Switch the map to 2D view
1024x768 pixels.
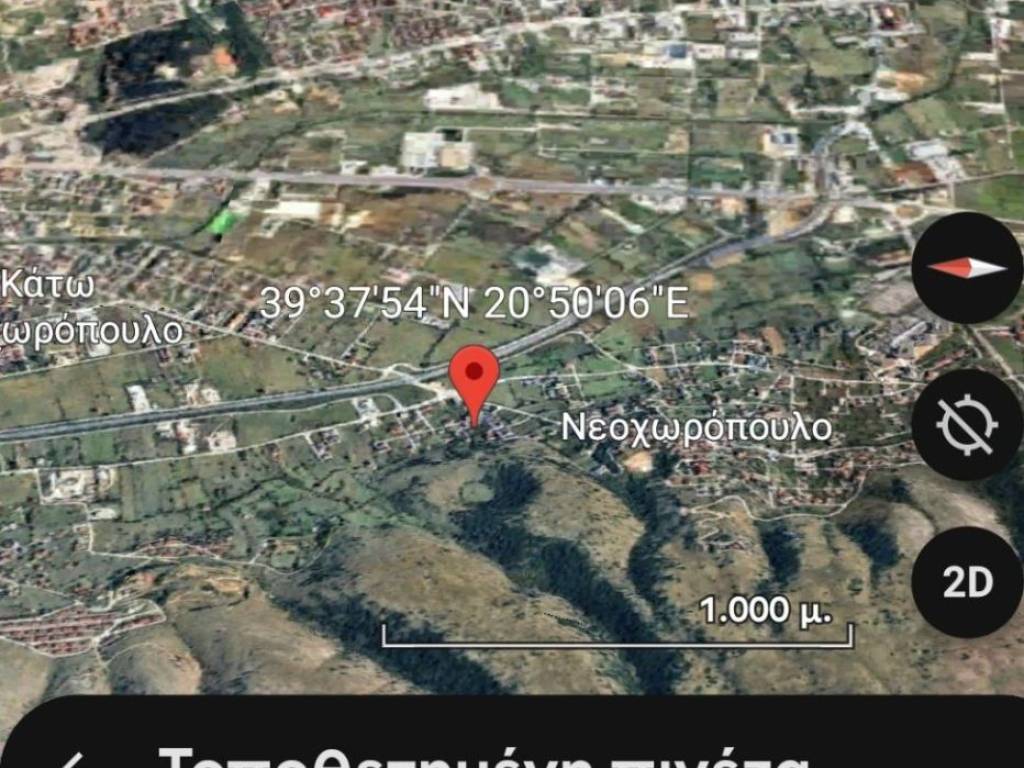pos(967,583)
